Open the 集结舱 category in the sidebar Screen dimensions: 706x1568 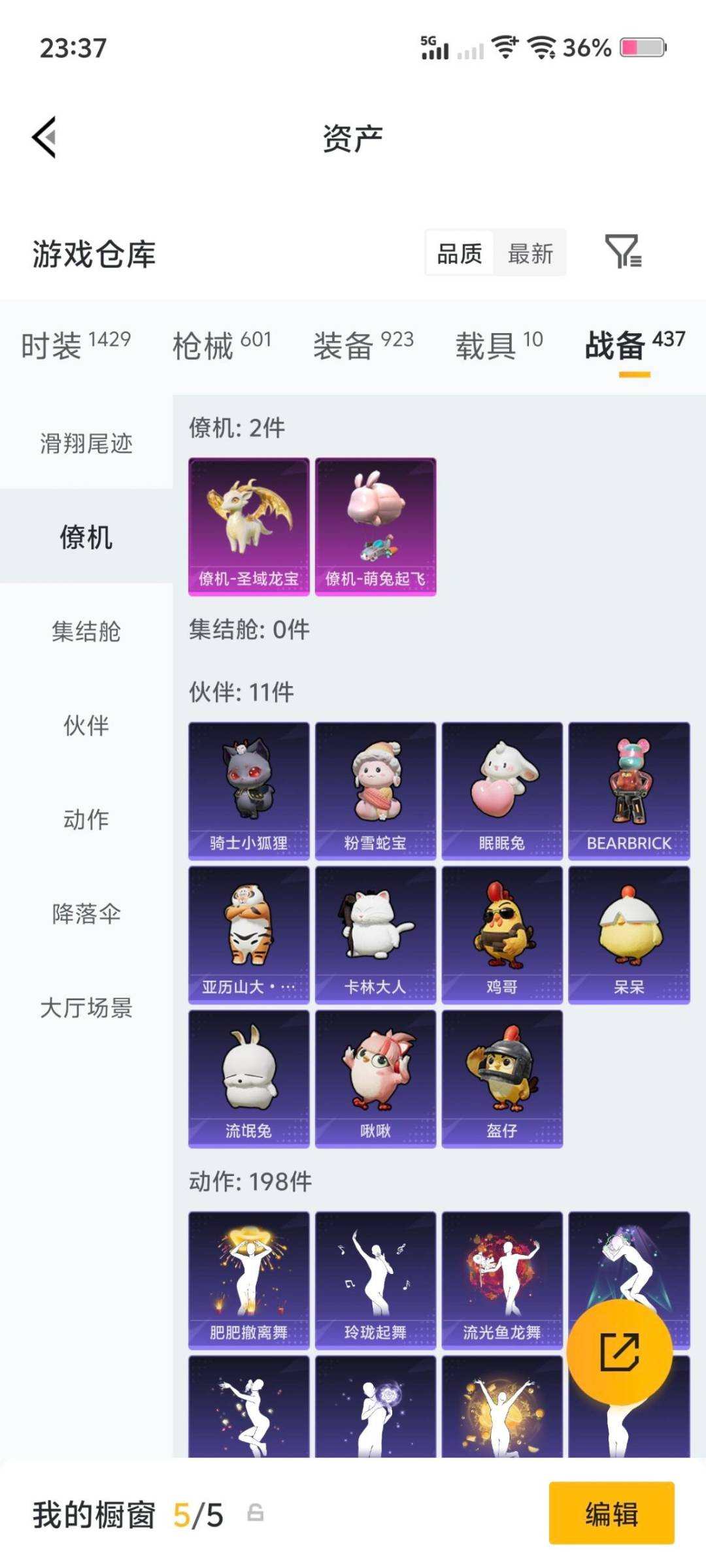(86, 630)
